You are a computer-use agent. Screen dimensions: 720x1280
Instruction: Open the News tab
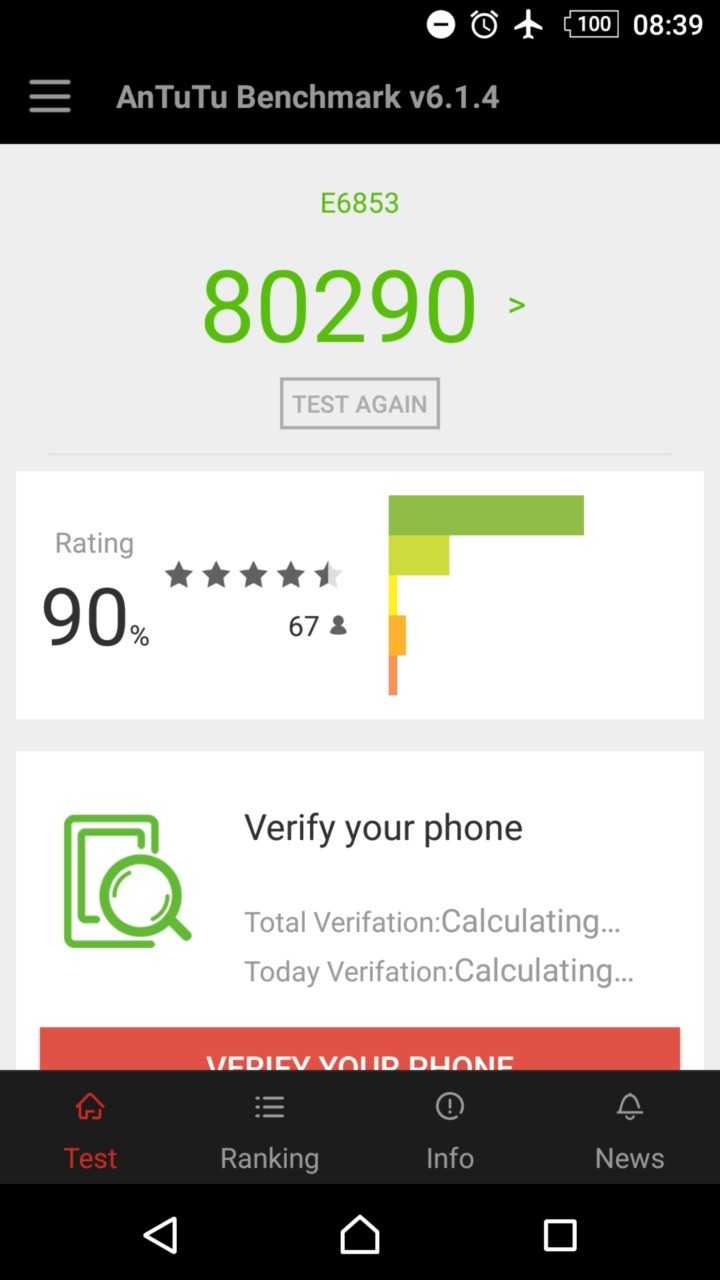pos(630,1128)
